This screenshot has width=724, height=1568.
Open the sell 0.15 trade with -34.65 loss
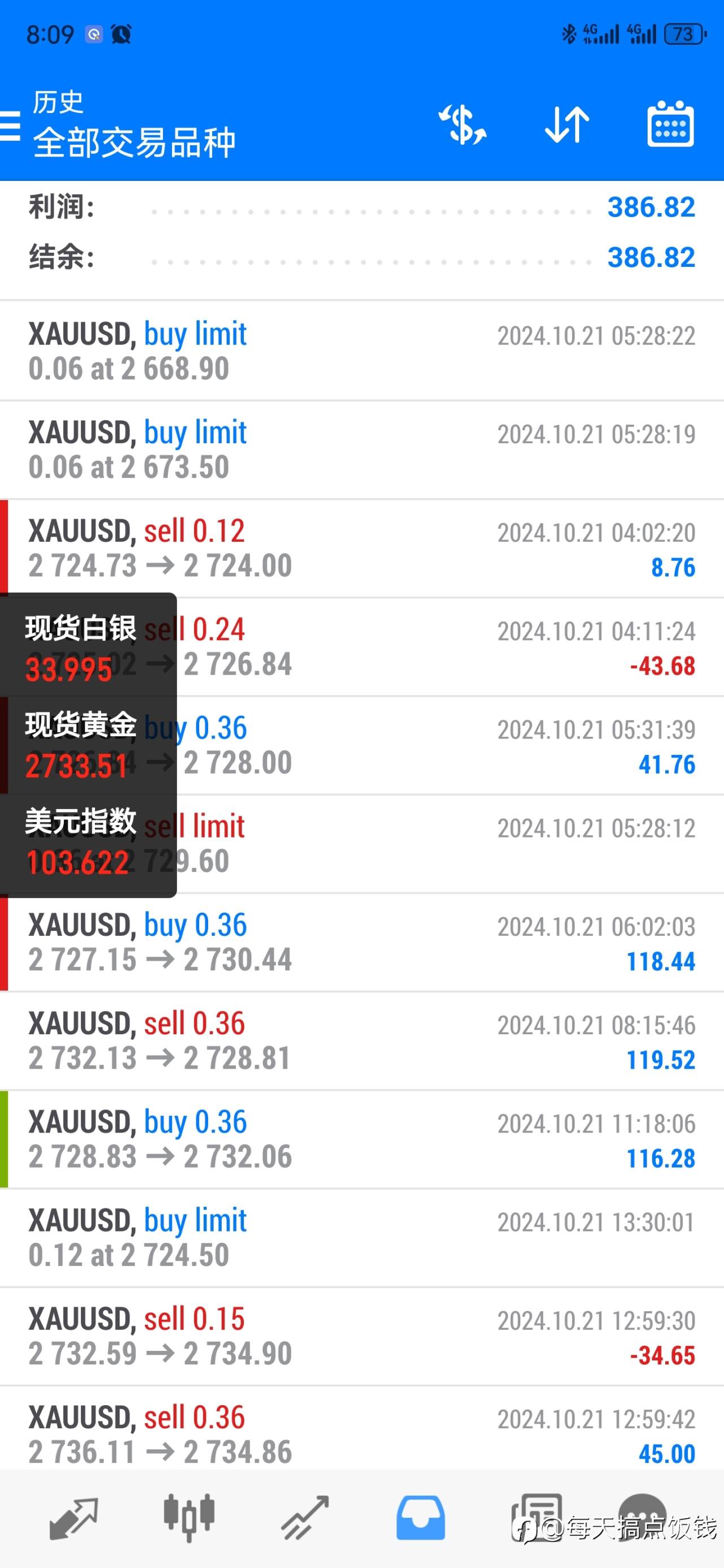coord(361,1337)
